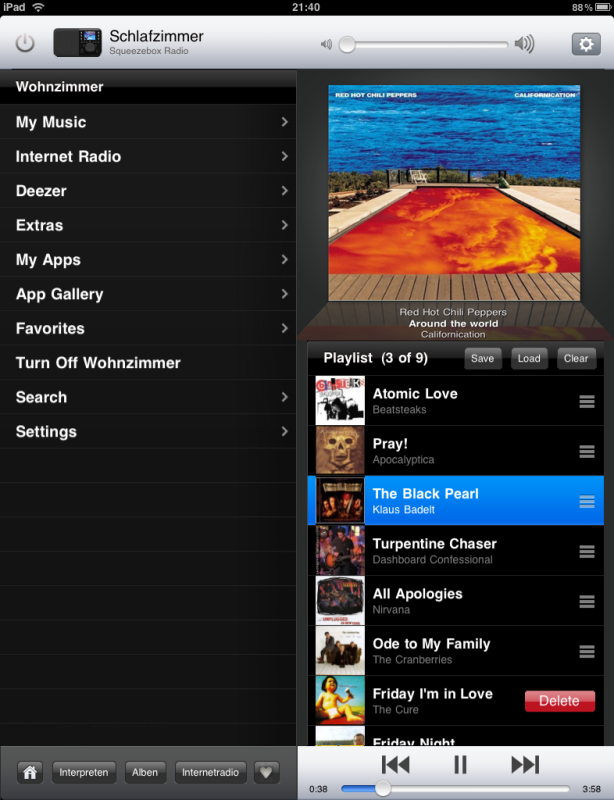Open Favorites list
The height and width of the screenshot is (800, 614).
pos(148,328)
